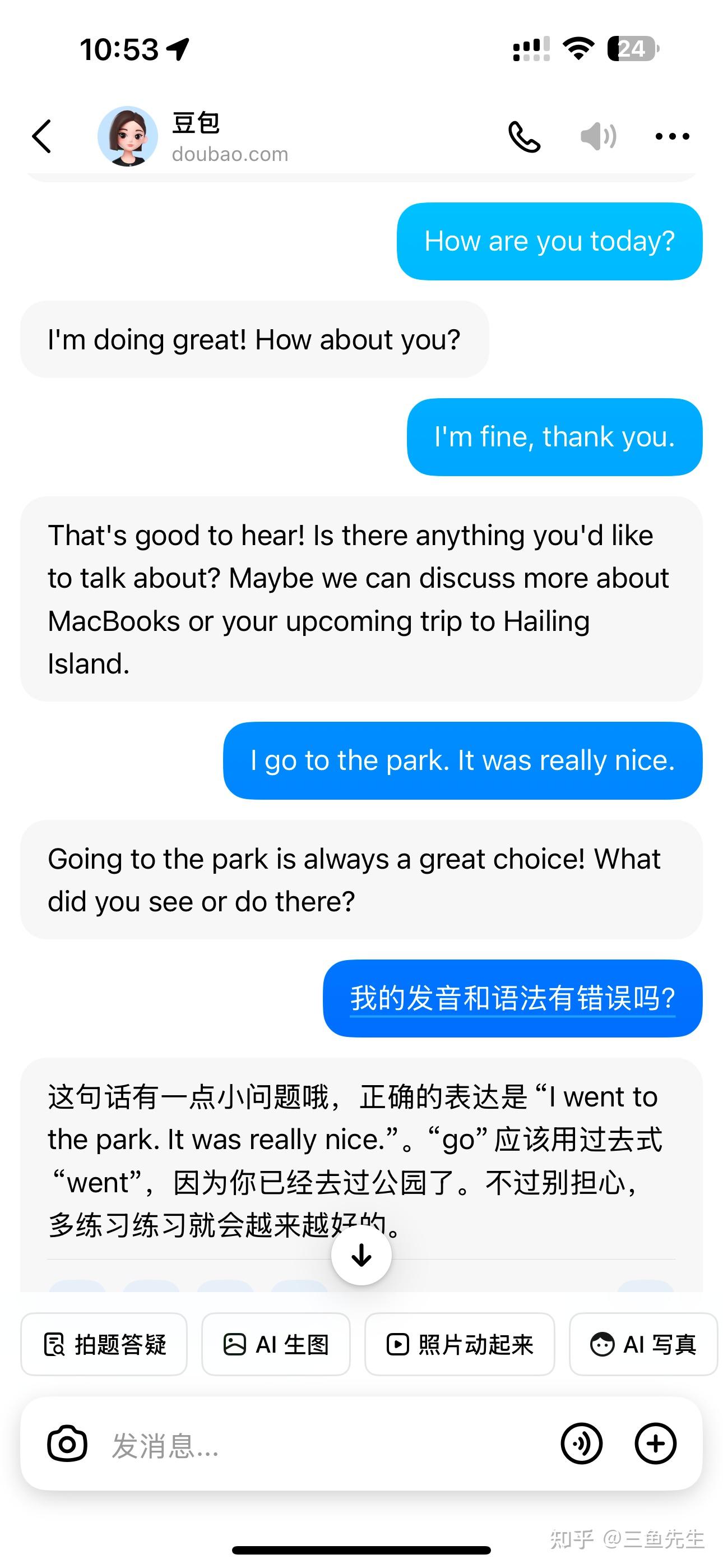
Task: Open the 豆包 profile avatar
Action: click(127, 136)
